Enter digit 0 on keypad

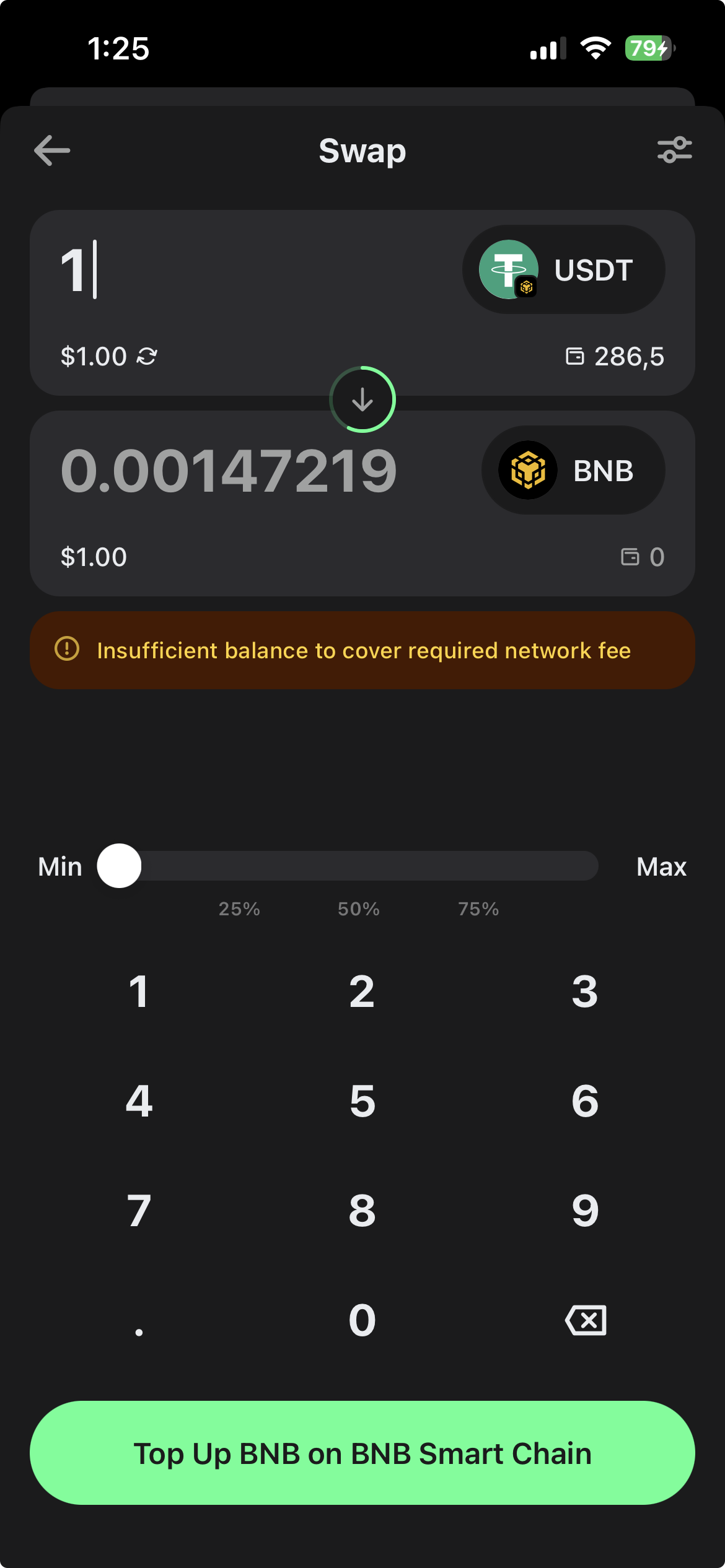tap(362, 1320)
